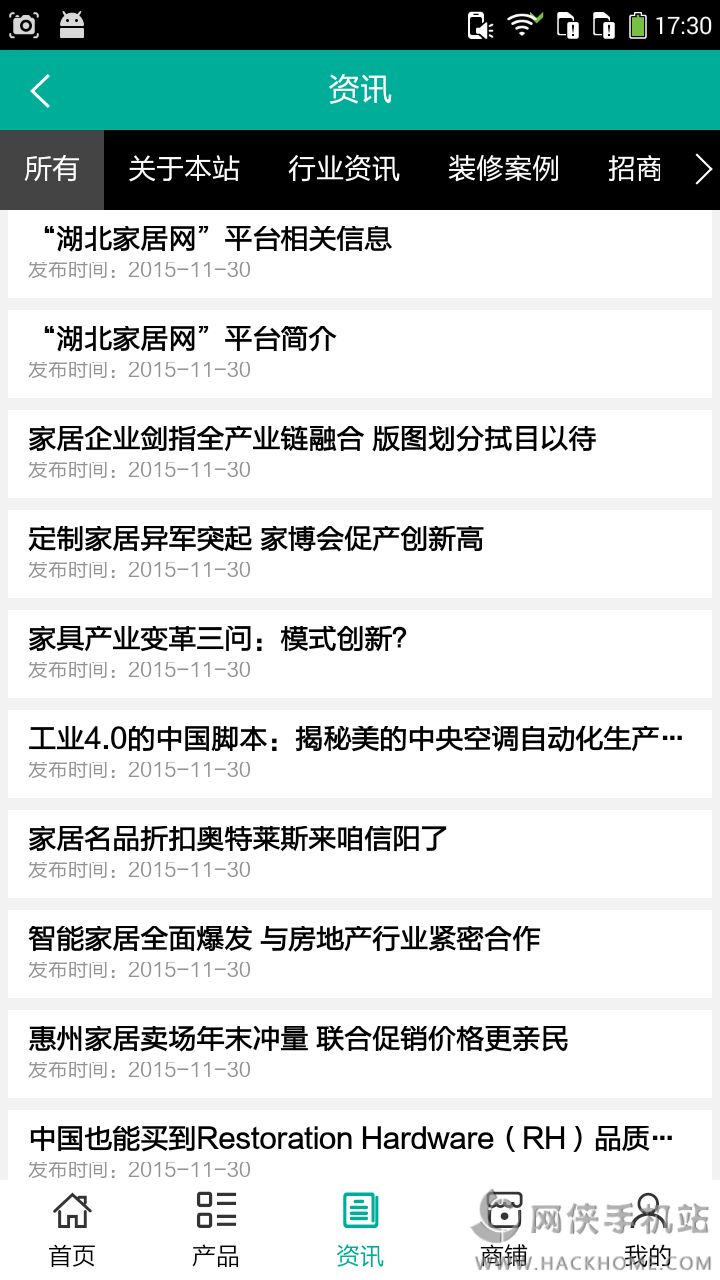Open the 我的 profile tab
Screen dimensions: 720x1280
pos(648,1229)
